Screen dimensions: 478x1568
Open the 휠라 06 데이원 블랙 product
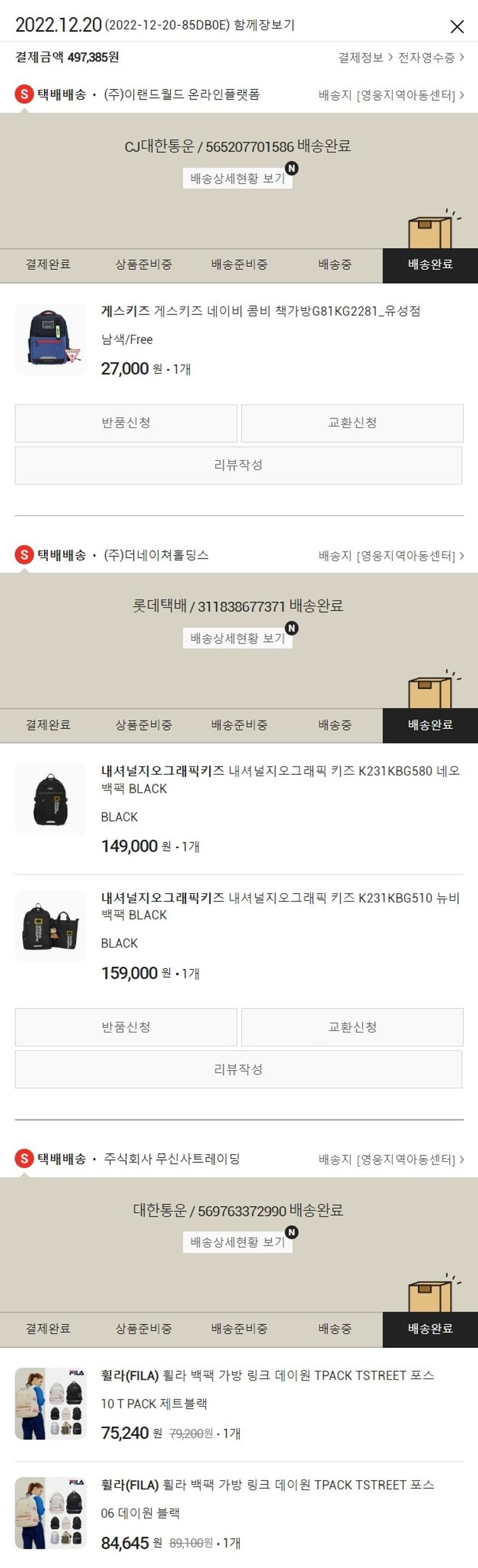pyautogui.click(x=267, y=1485)
